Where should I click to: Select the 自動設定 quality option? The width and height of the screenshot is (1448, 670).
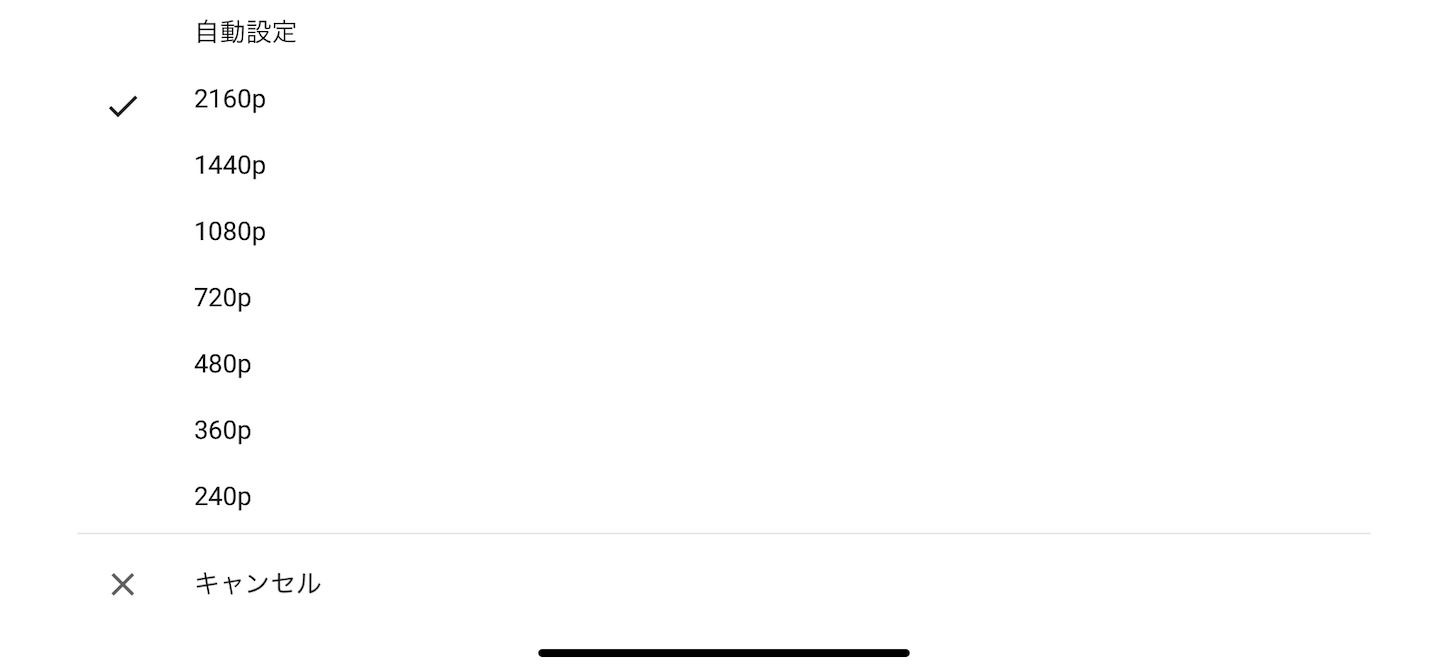(x=245, y=33)
